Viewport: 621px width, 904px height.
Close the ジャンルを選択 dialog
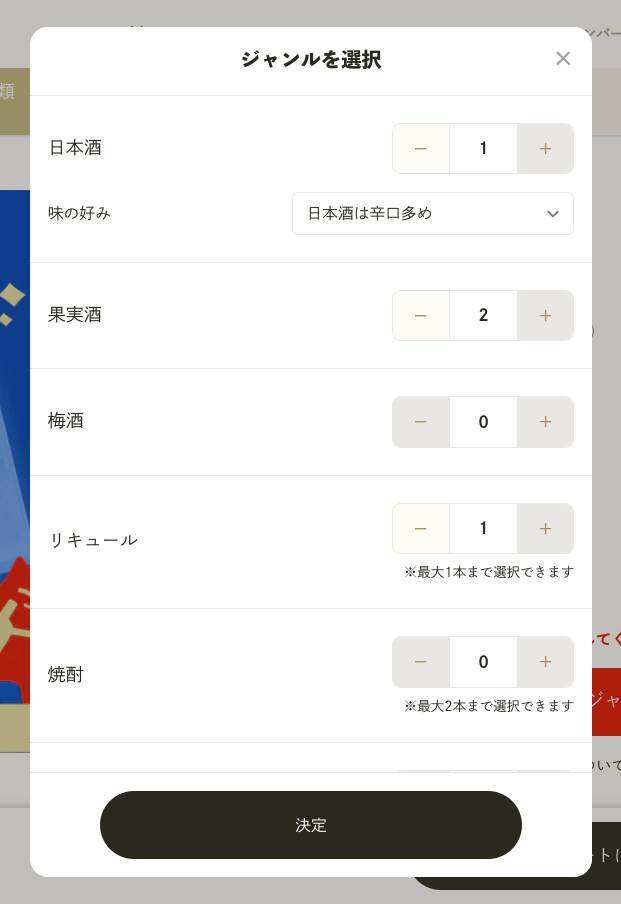[x=563, y=59]
